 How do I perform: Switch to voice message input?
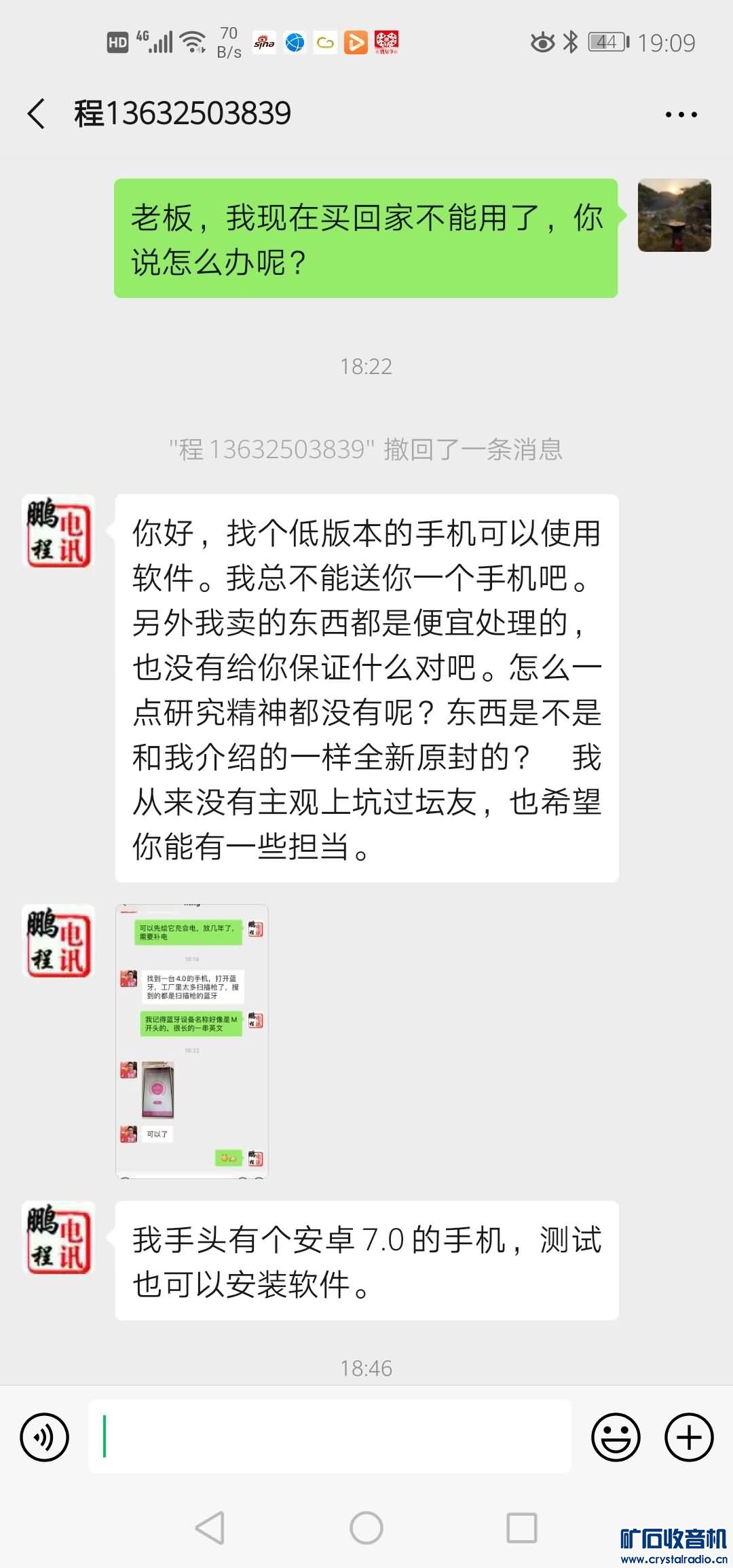coord(45,1437)
